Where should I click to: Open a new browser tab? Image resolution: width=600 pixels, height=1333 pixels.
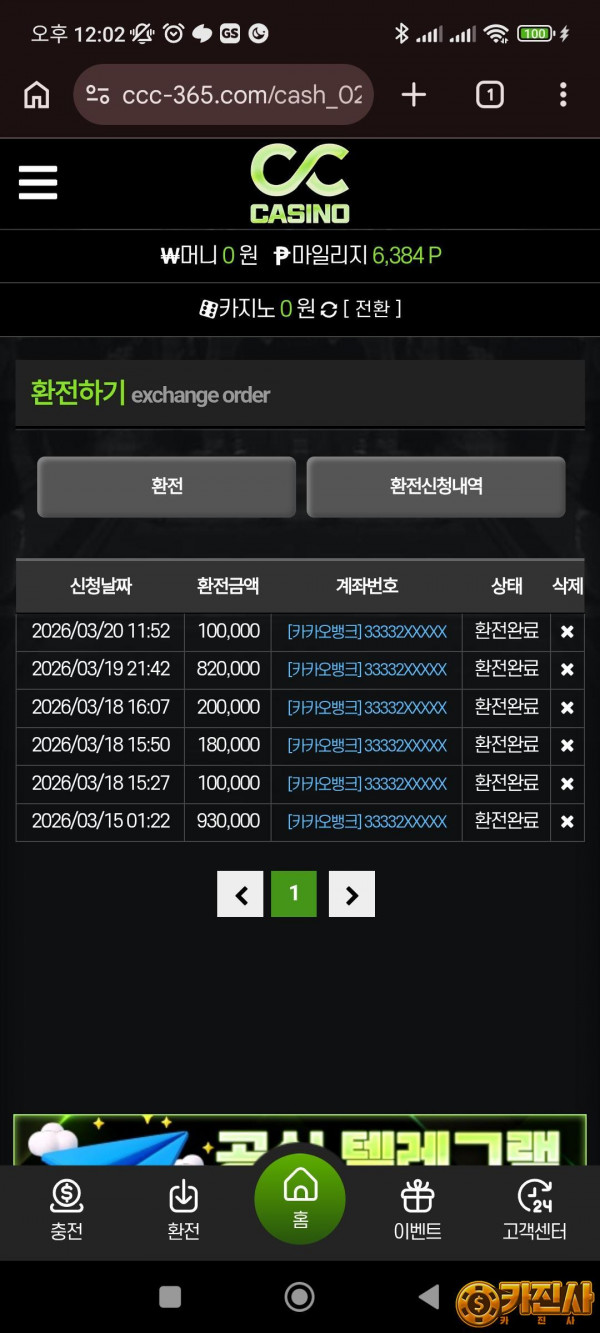click(413, 95)
